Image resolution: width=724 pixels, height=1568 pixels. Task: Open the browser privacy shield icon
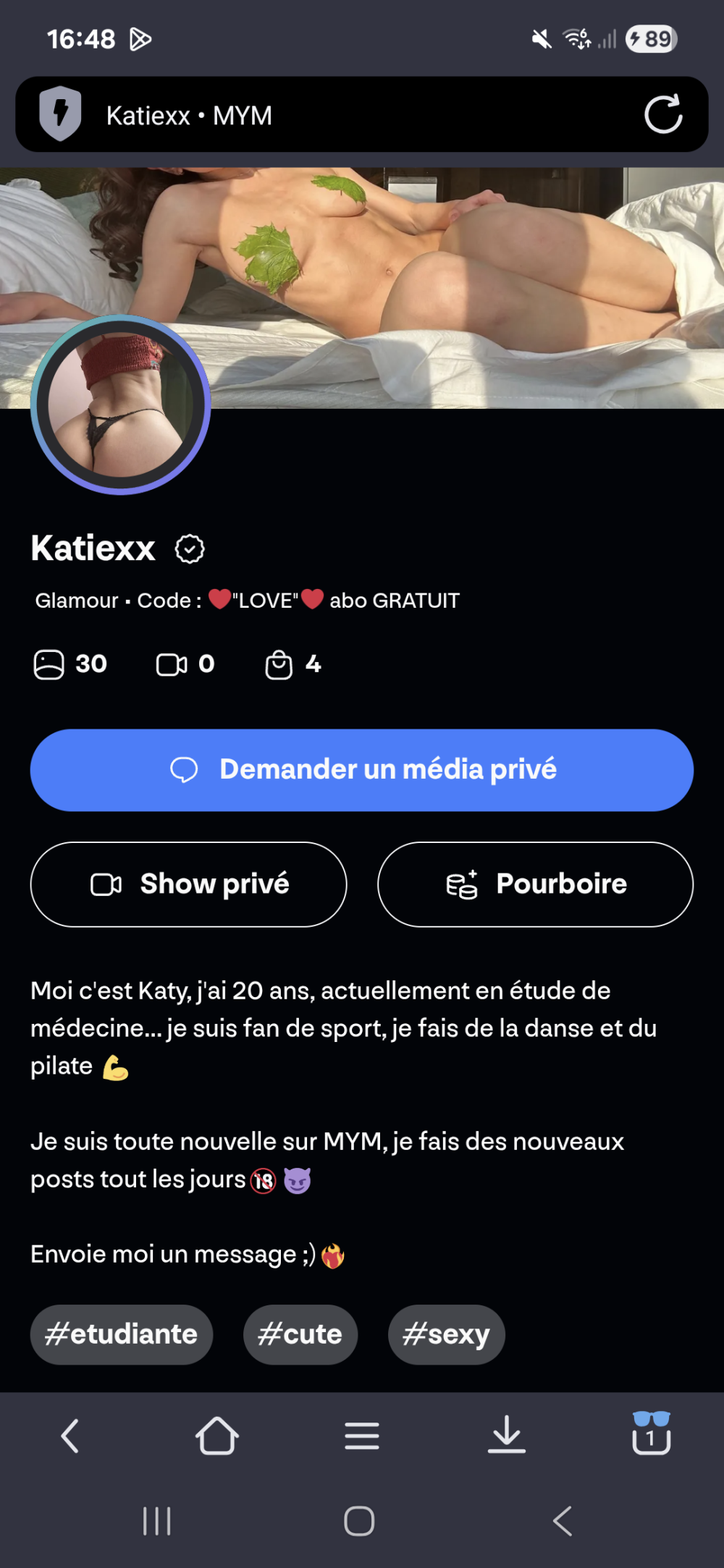[60, 114]
